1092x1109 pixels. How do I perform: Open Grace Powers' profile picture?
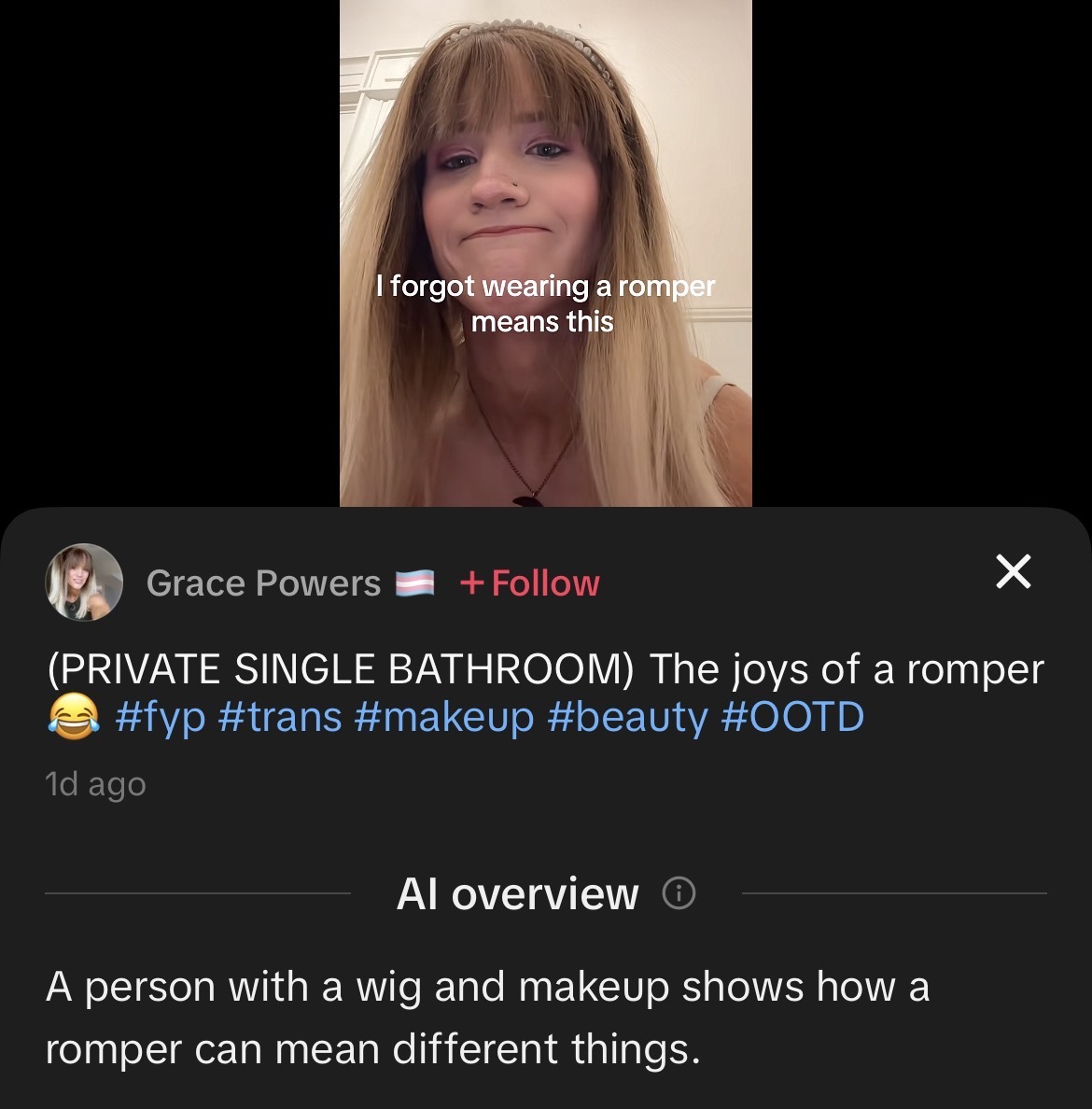pos(84,583)
